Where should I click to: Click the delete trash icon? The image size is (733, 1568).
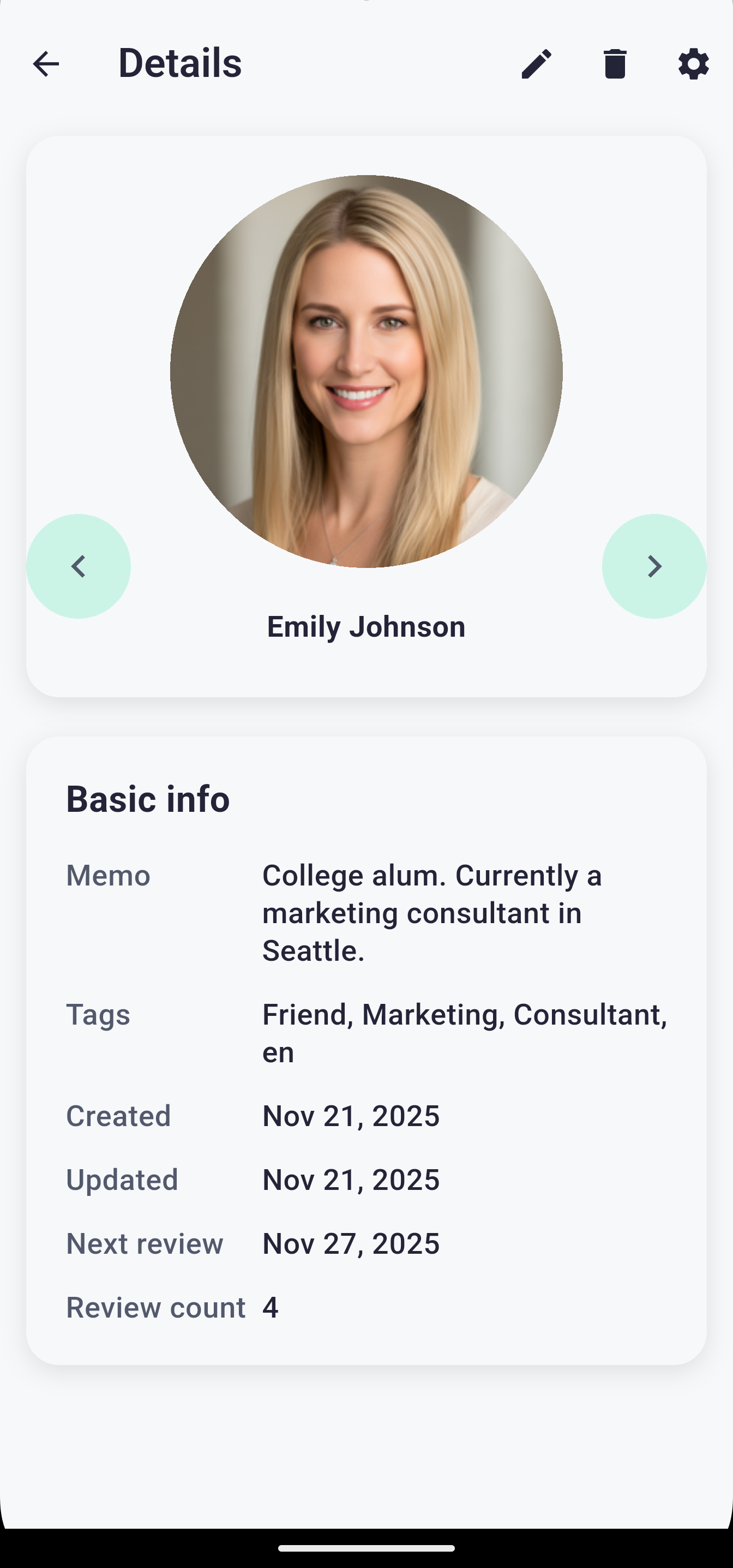tap(615, 63)
